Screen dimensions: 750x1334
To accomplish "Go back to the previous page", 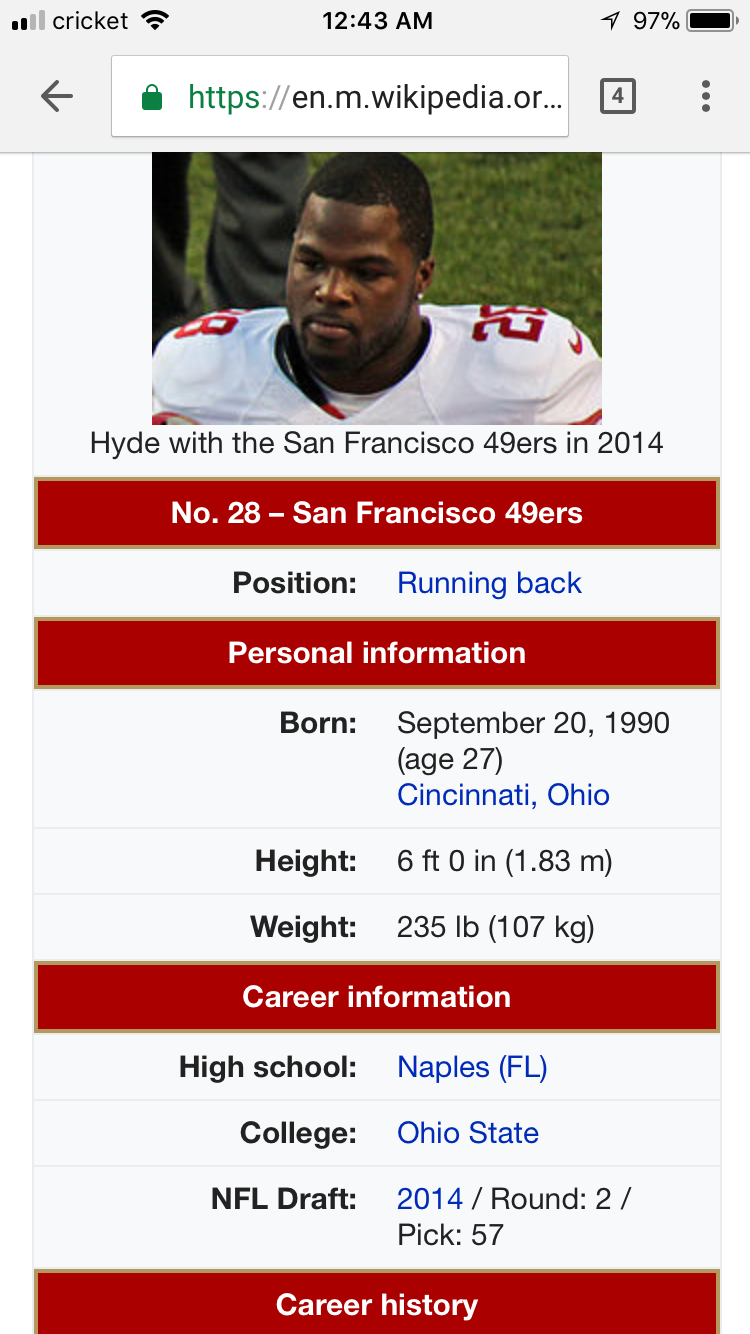I will point(57,96).
